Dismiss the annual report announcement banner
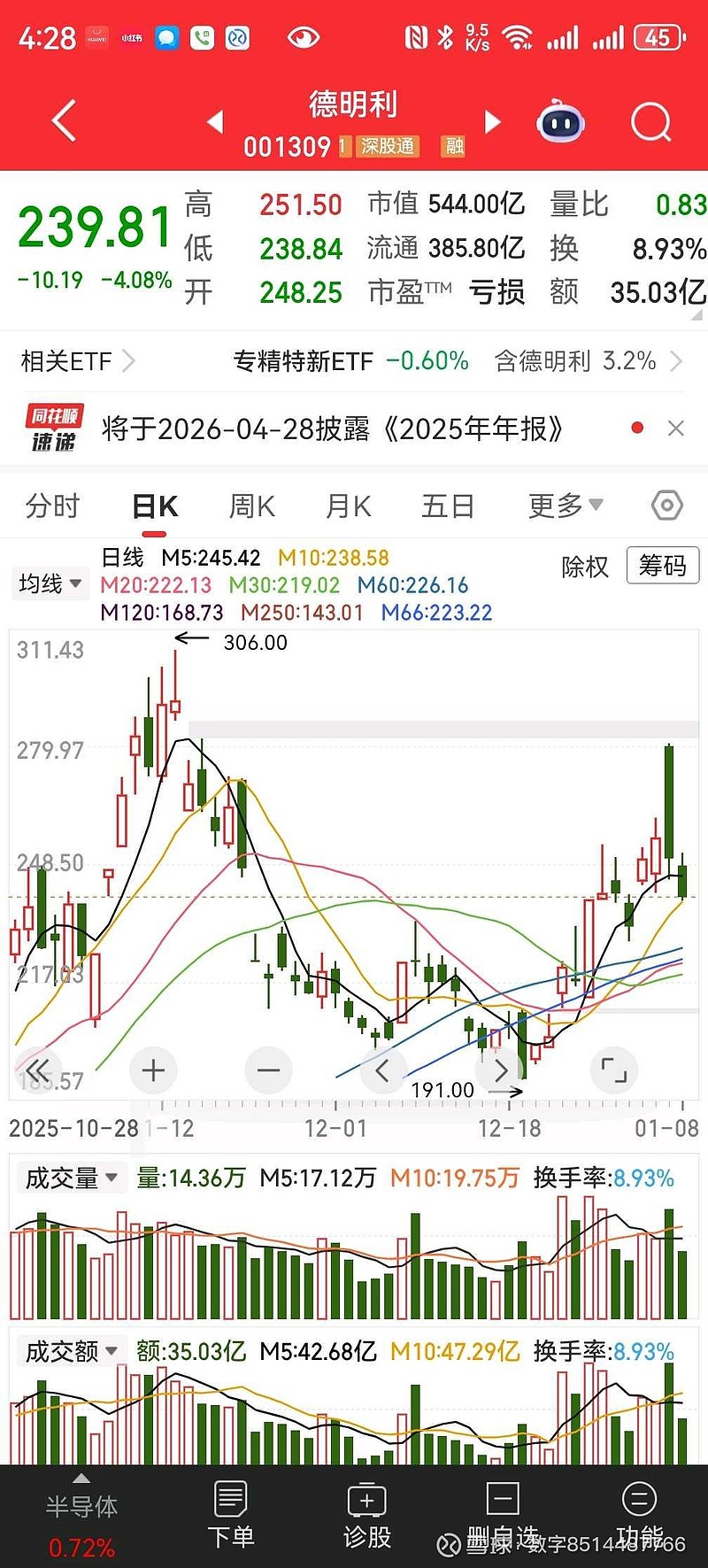Viewport: 708px width, 1568px height. point(676,428)
